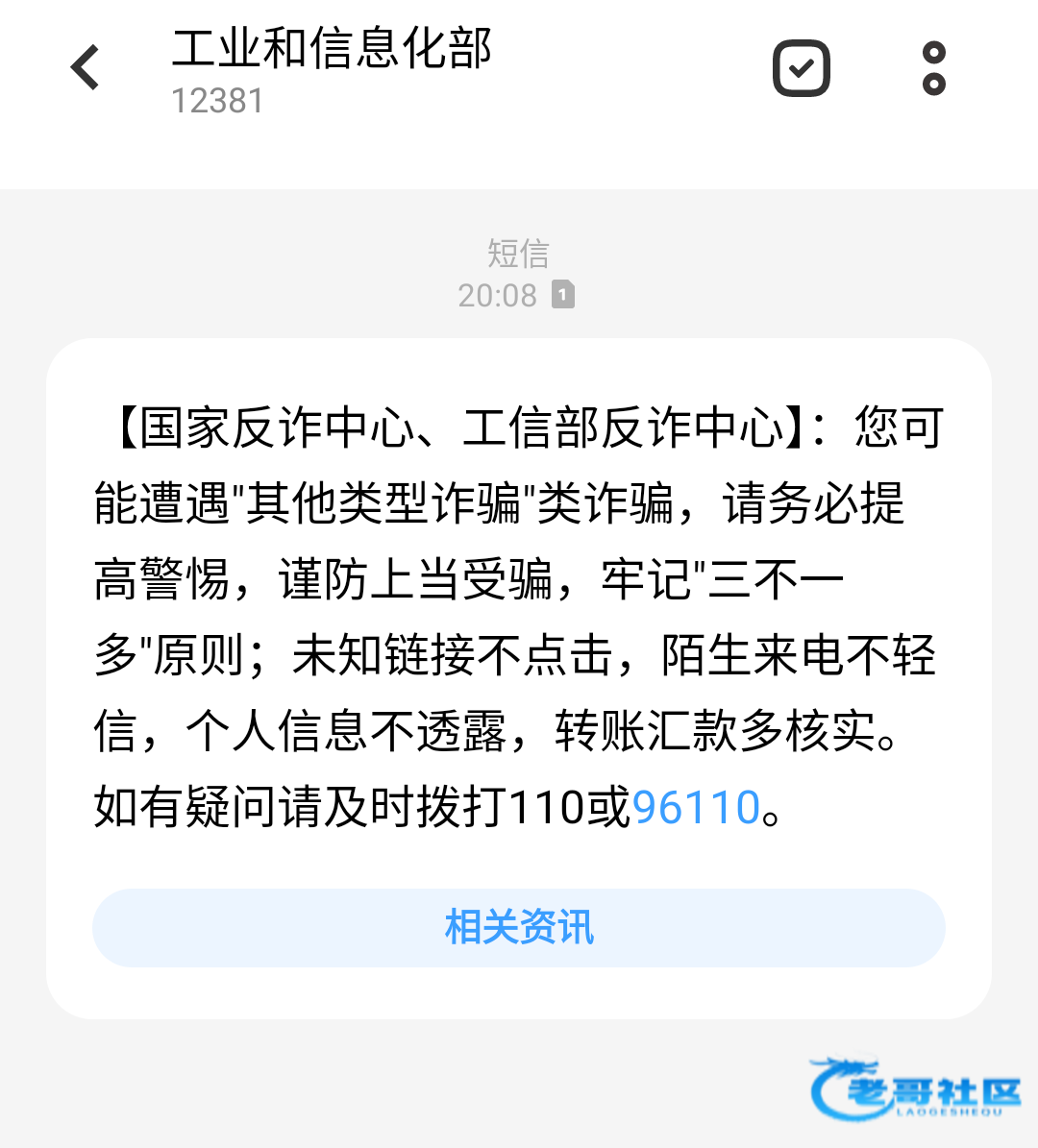Image resolution: width=1038 pixels, height=1148 pixels.
Task: Open the 相关资讯 button
Action: point(519,928)
